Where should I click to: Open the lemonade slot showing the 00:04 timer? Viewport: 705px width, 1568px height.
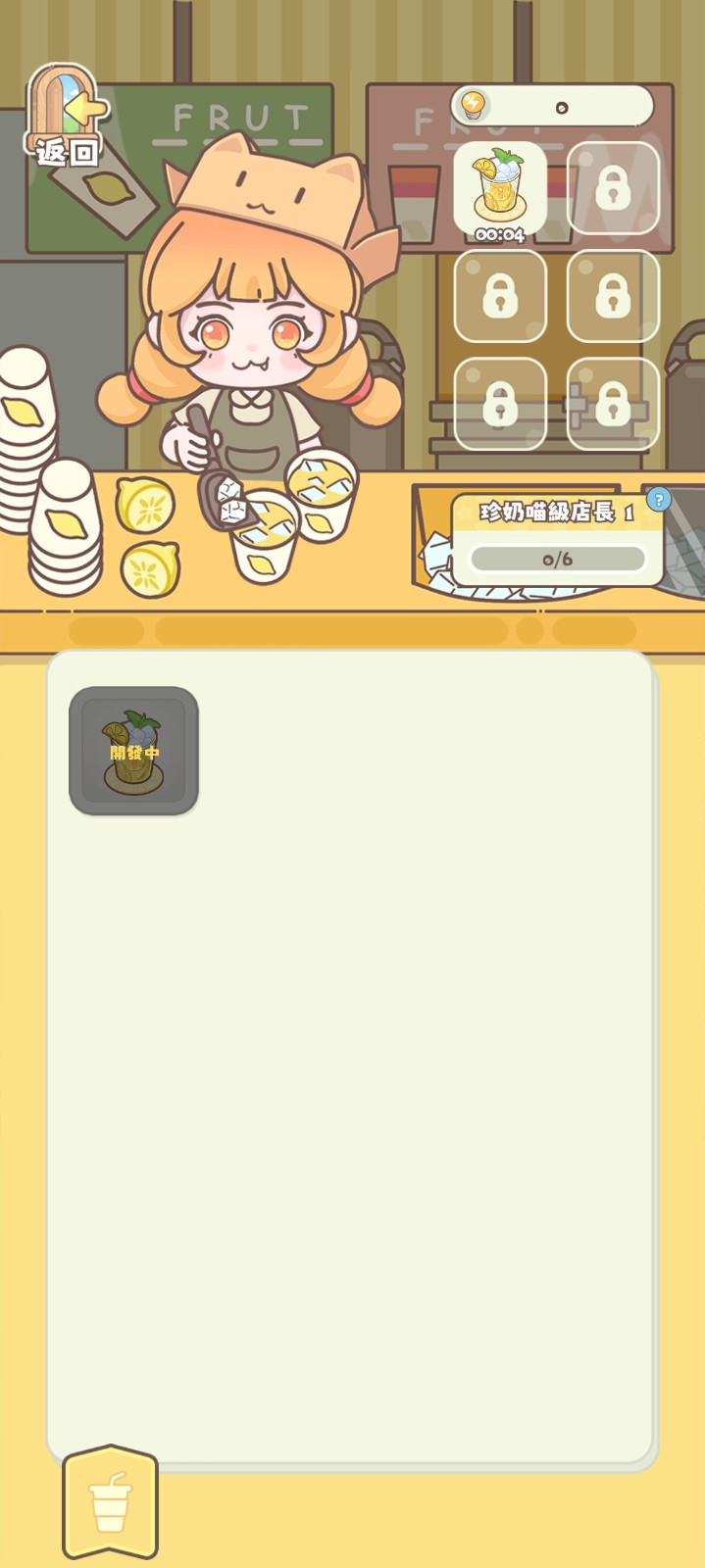coord(500,187)
